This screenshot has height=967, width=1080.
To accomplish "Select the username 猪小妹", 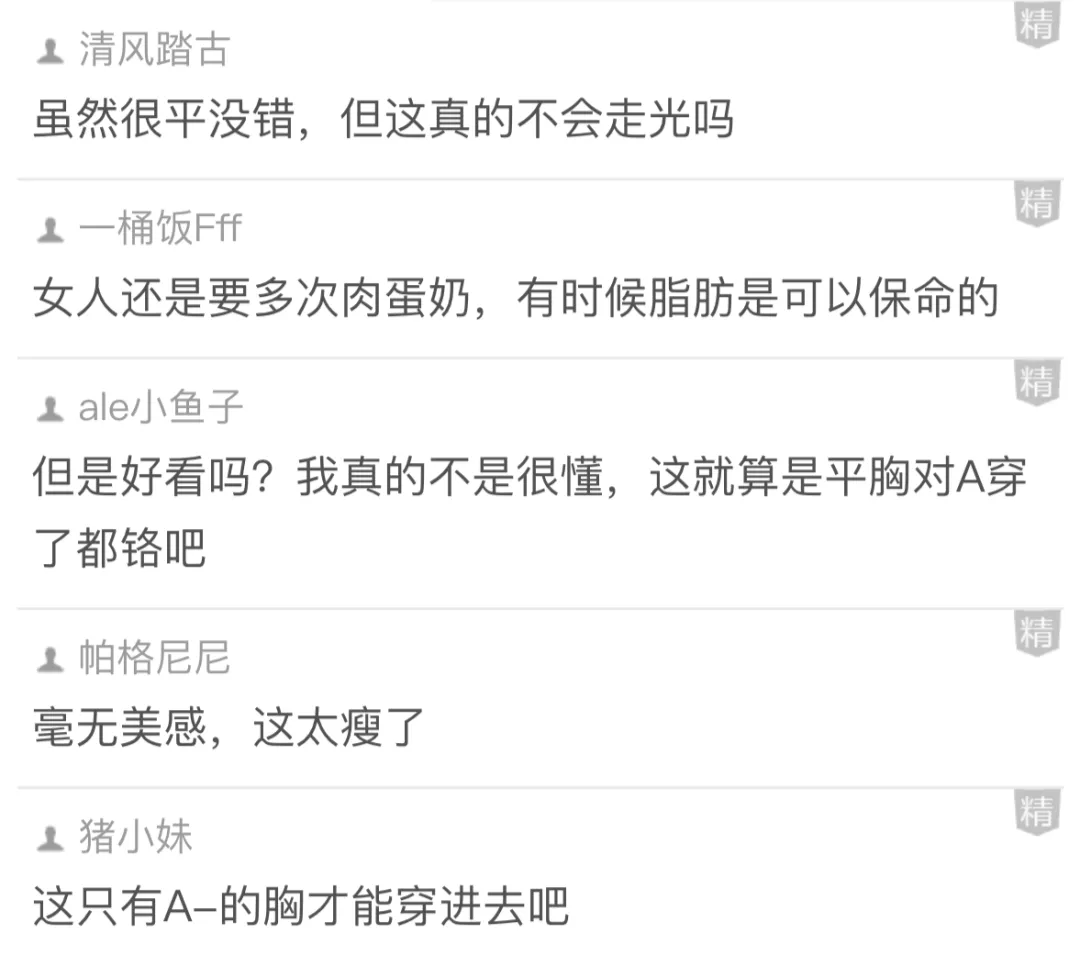I will 135,837.
